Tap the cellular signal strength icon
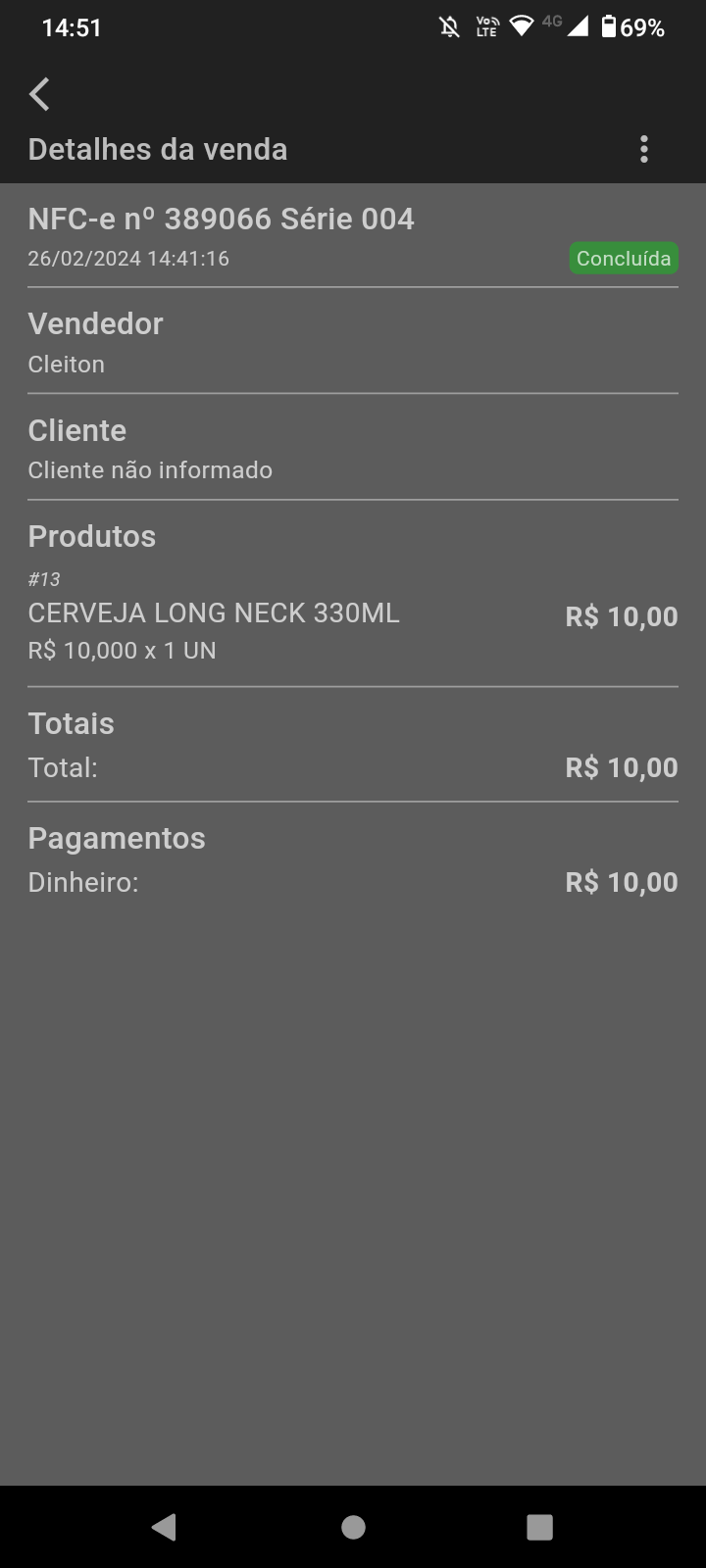 click(580, 26)
